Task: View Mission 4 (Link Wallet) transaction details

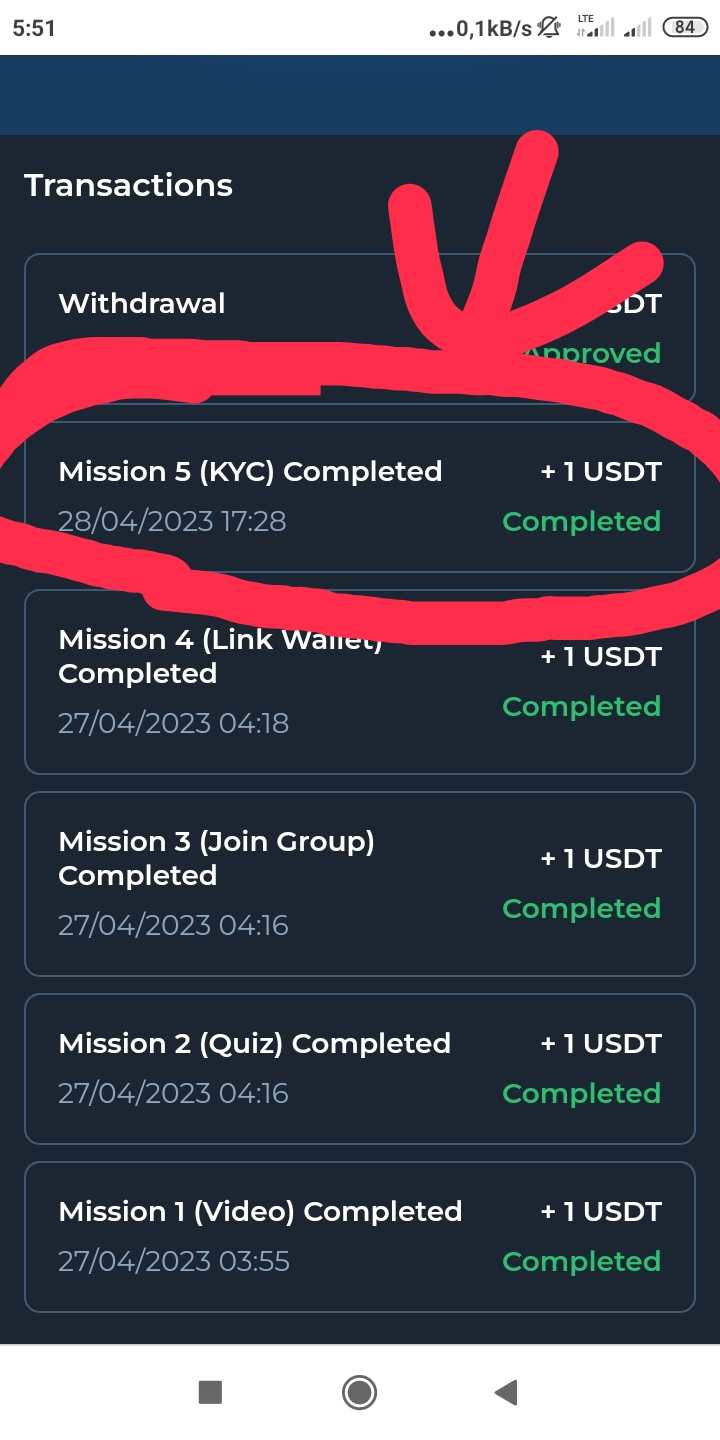Action: 360,682
